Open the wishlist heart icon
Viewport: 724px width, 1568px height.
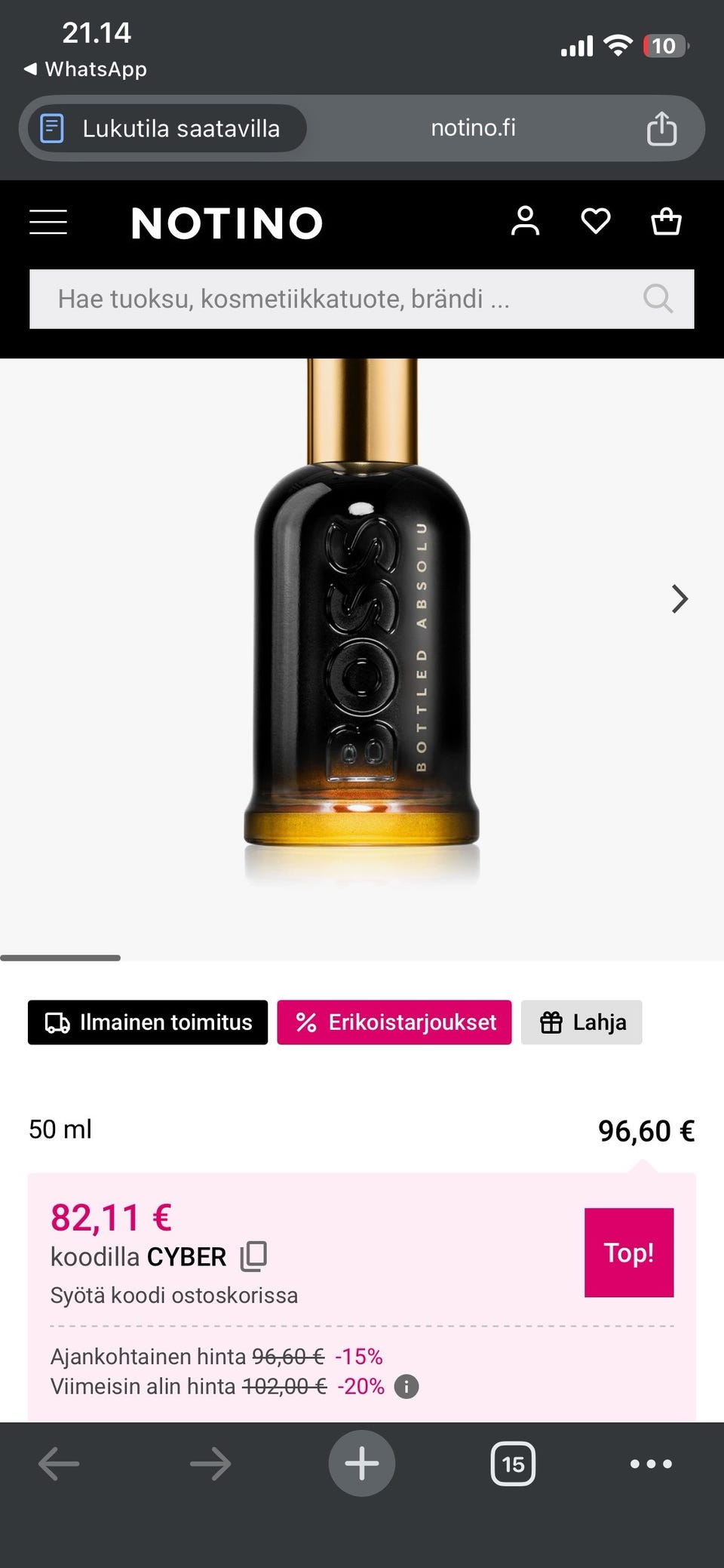(x=595, y=222)
